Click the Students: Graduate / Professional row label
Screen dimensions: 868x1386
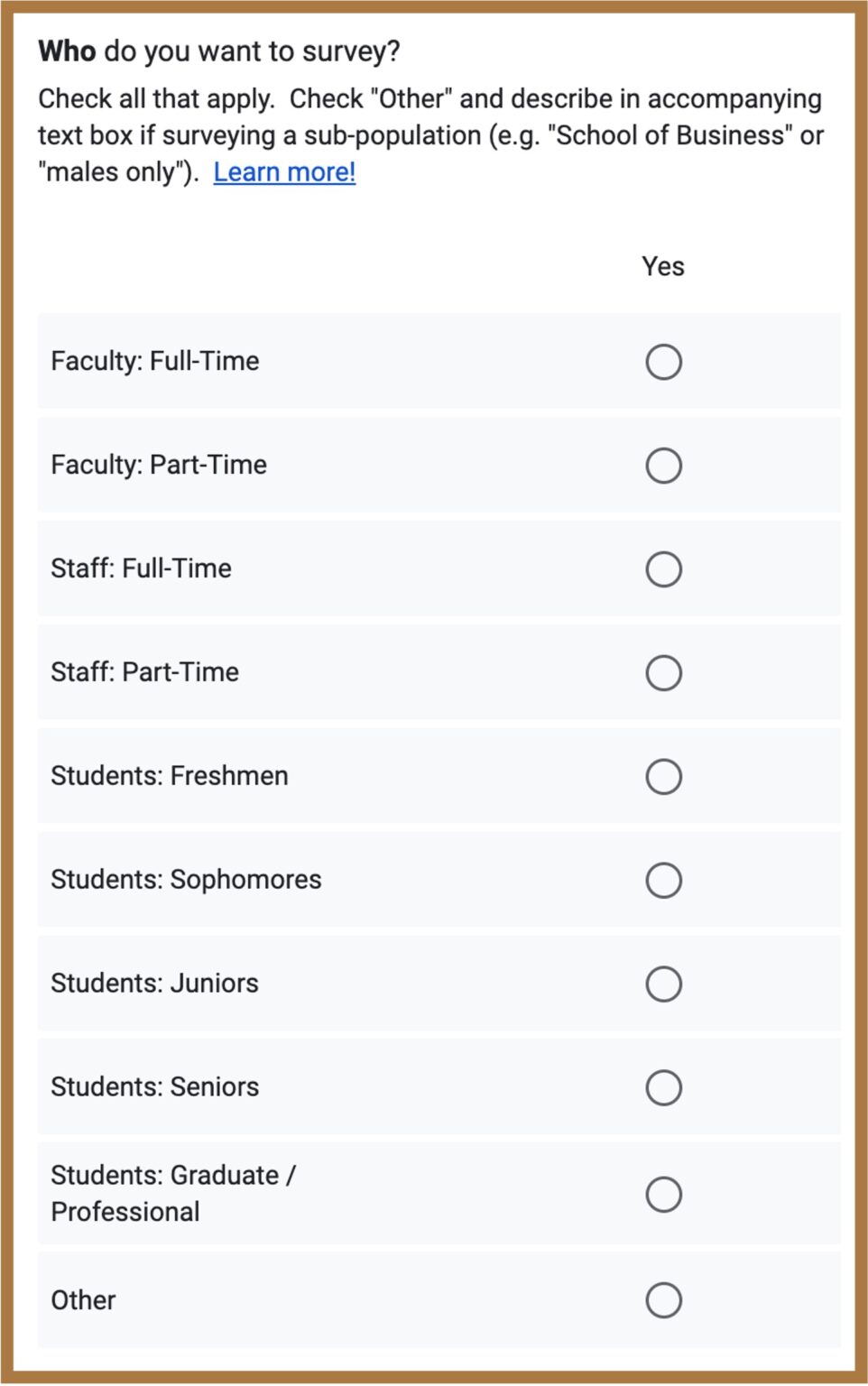[x=173, y=1193]
